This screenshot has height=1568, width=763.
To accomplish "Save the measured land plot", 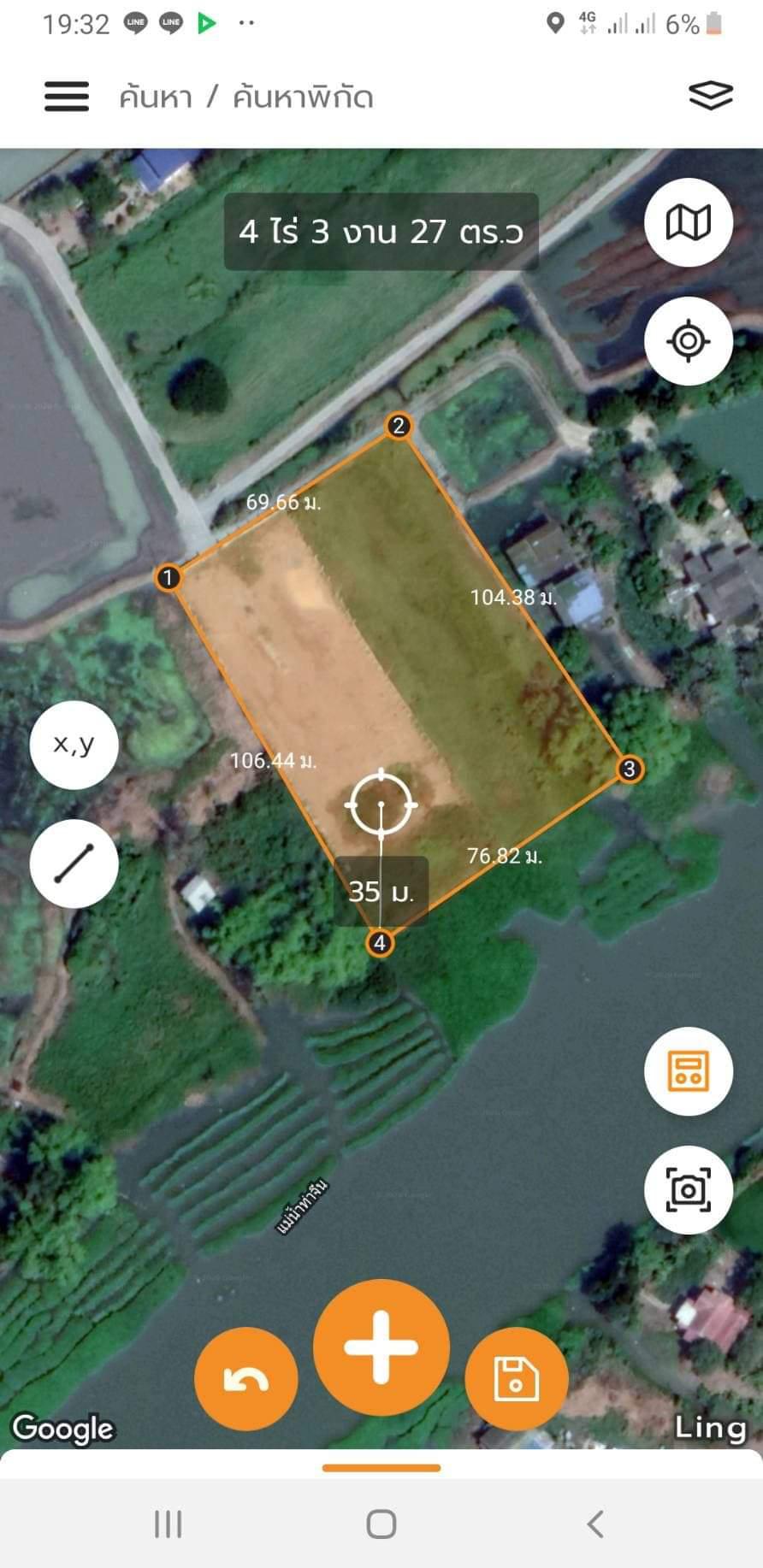I will [516, 1378].
